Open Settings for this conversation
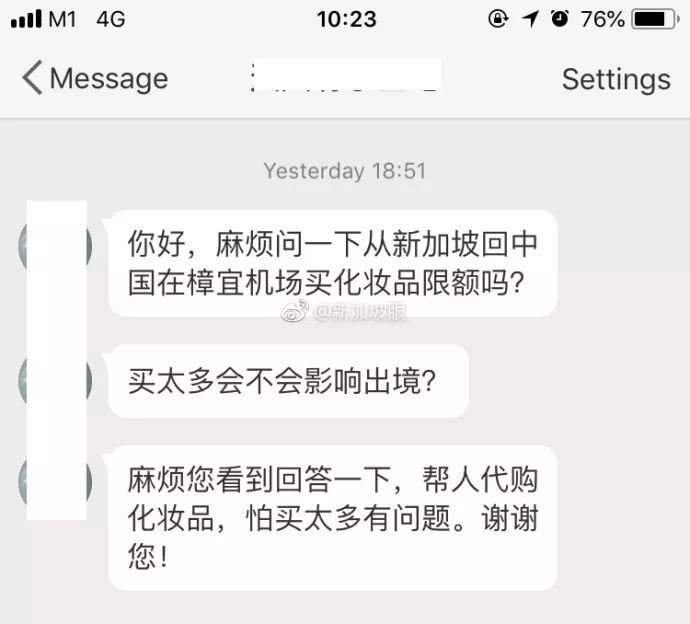Screen dimensions: 690x624 tap(615, 79)
